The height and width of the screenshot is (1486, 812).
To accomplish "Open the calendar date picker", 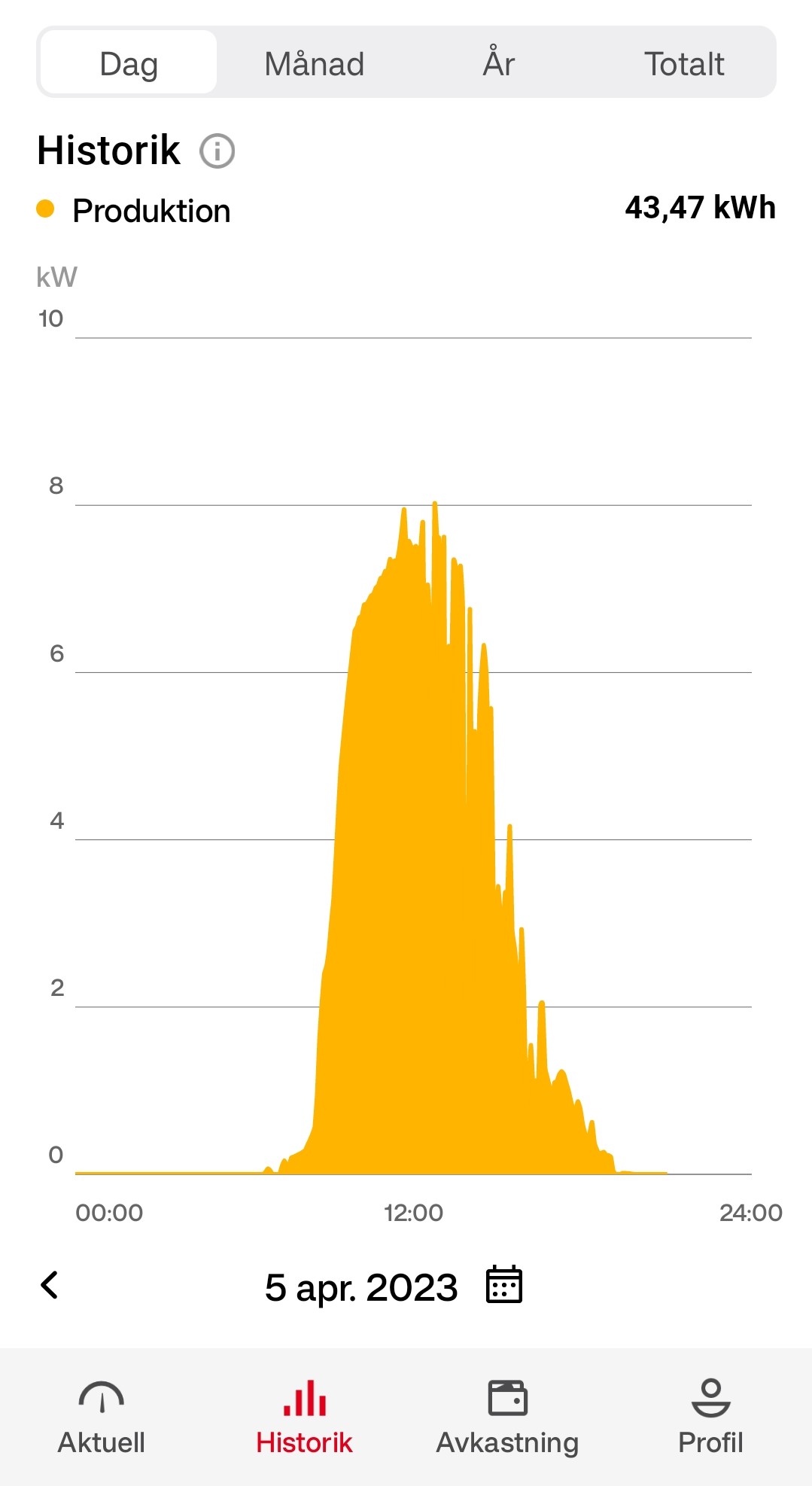I will [x=503, y=1284].
